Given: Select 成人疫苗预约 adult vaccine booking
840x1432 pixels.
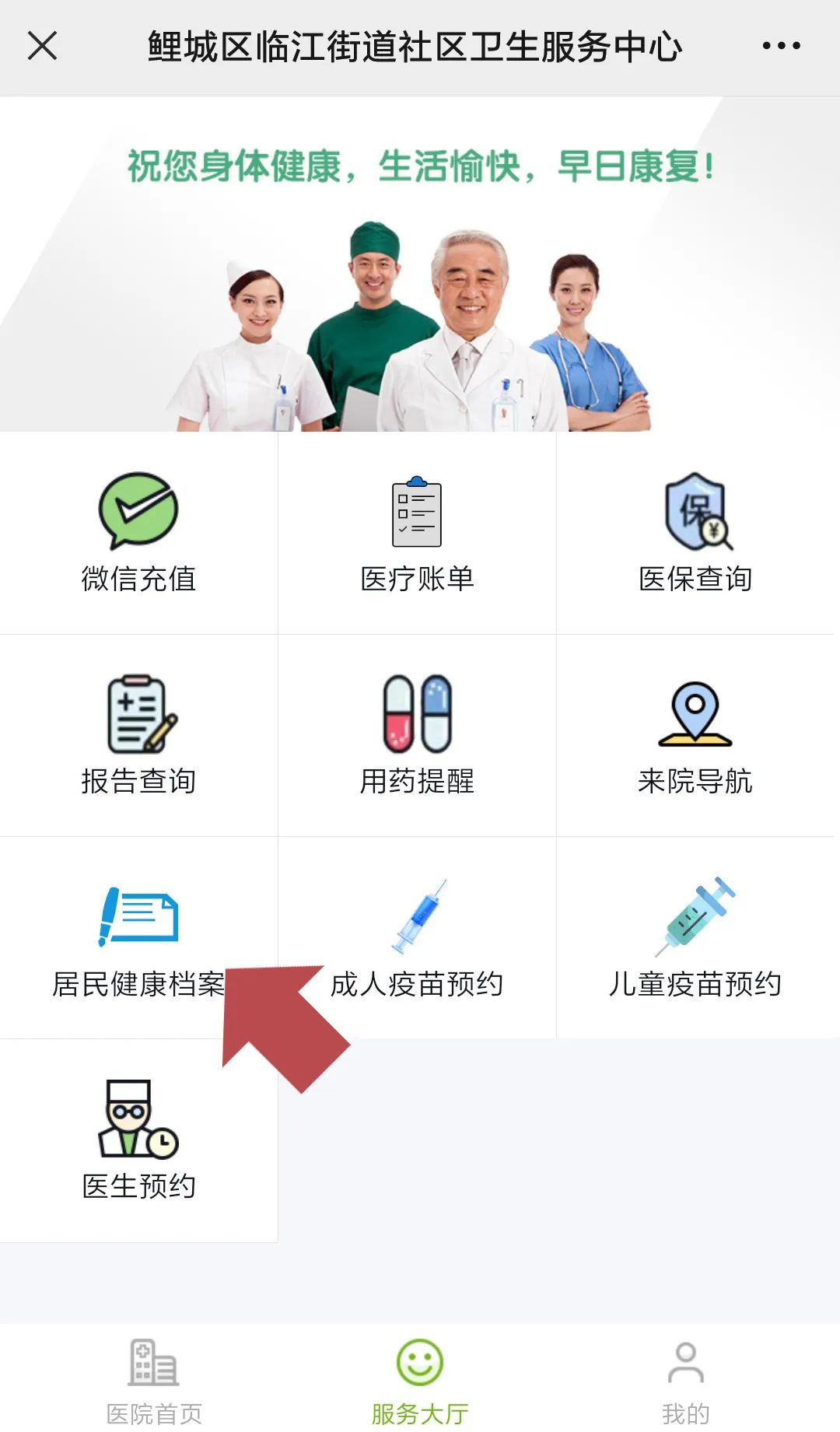Looking at the screenshot, I should coord(417,938).
